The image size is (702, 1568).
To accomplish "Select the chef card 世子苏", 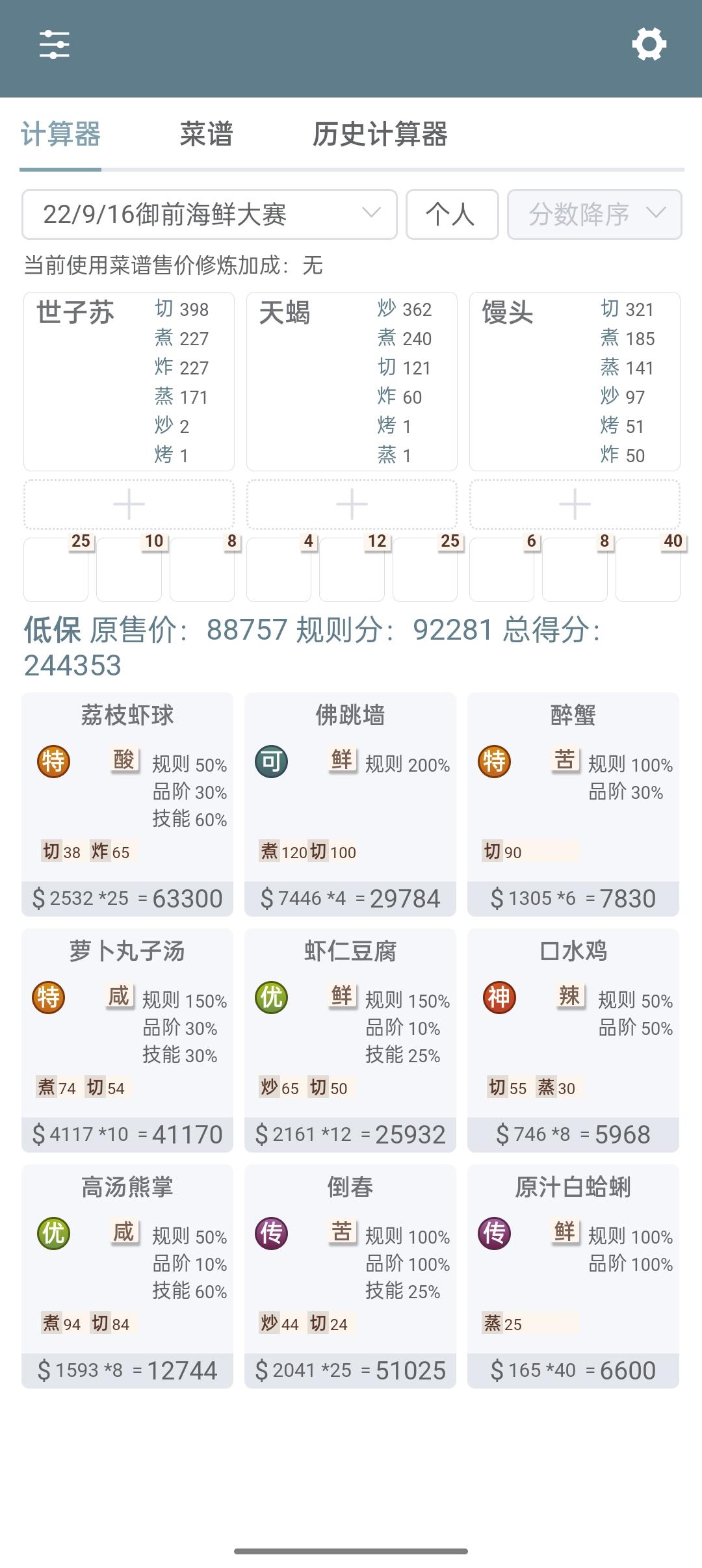I will pyautogui.click(x=129, y=382).
